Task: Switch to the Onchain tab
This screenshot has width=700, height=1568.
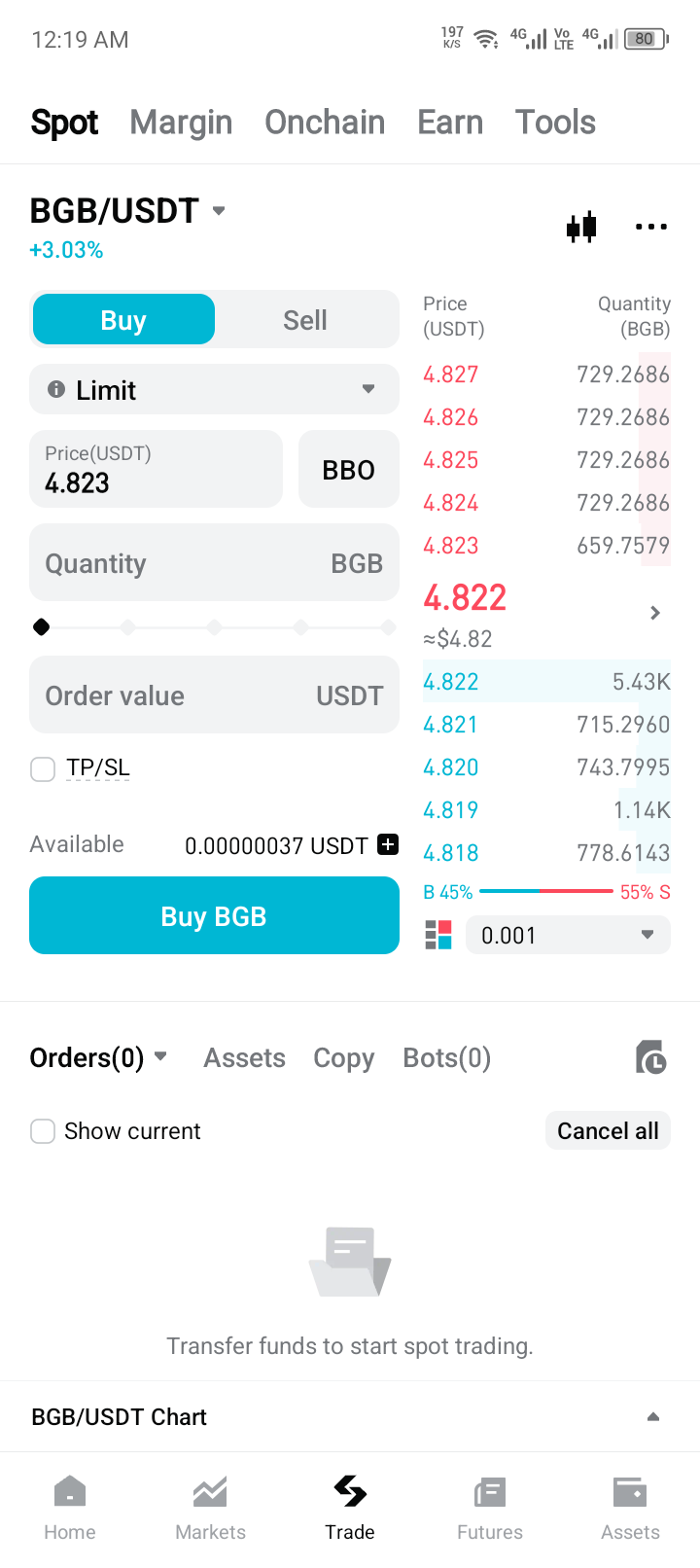Action: 325,123
